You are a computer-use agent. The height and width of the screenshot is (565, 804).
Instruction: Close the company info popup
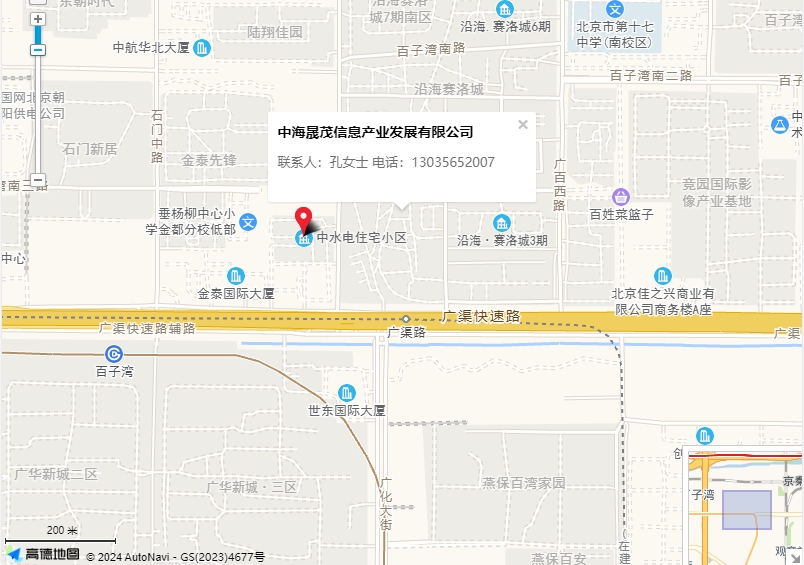coord(522,125)
